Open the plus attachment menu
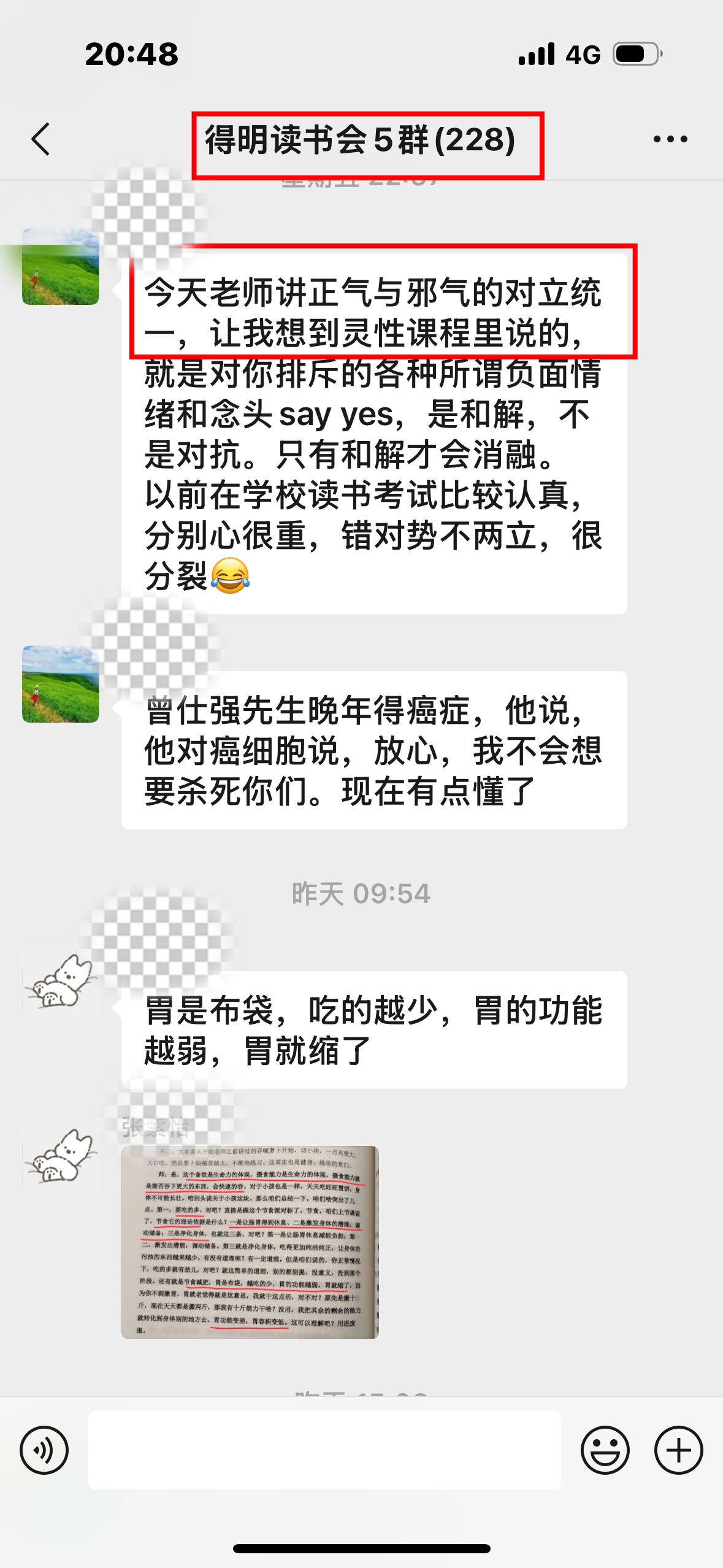Screen dimensions: 723x1568 tap(678, 1450)
